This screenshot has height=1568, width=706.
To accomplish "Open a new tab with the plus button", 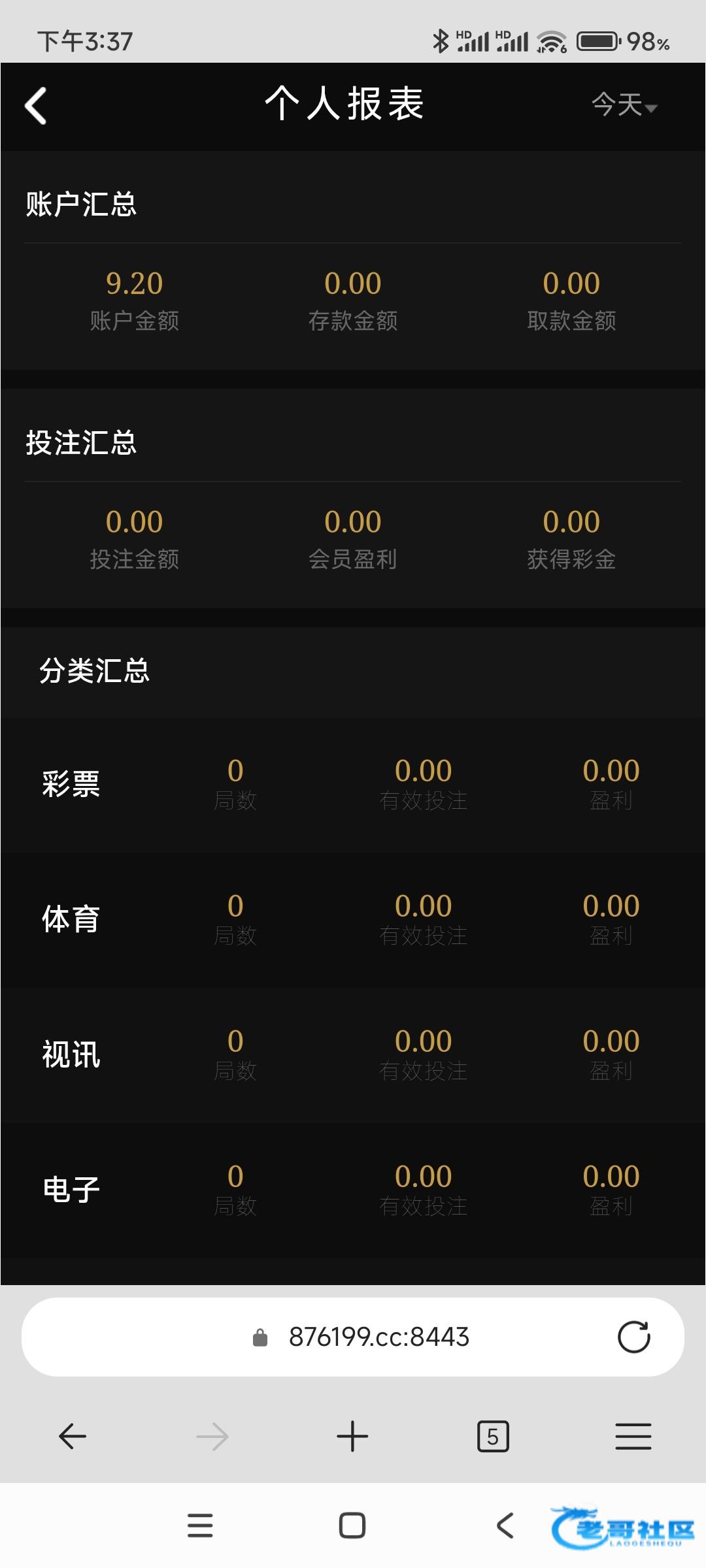I will (x=352, y=1436).
